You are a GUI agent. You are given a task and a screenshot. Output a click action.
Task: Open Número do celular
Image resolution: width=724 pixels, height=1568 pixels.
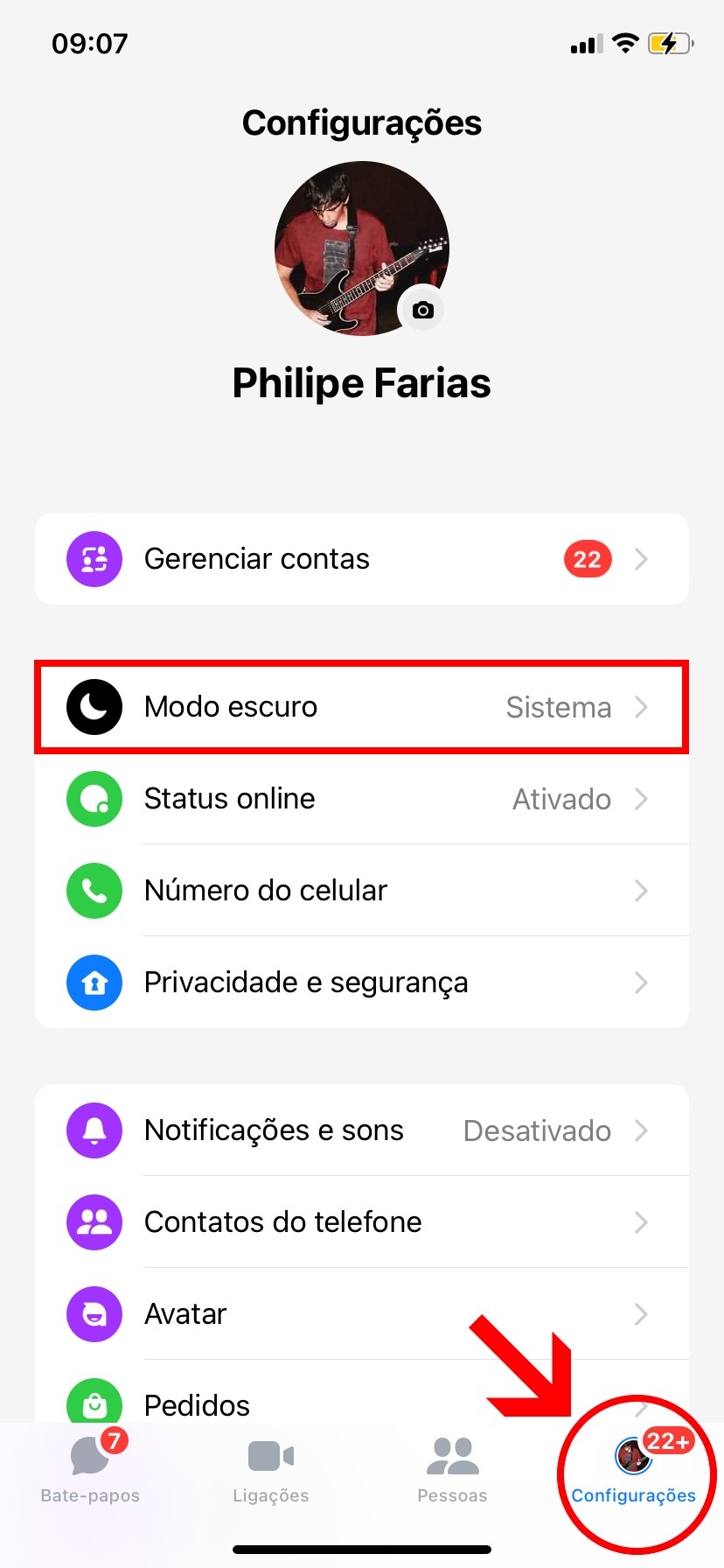361,891
